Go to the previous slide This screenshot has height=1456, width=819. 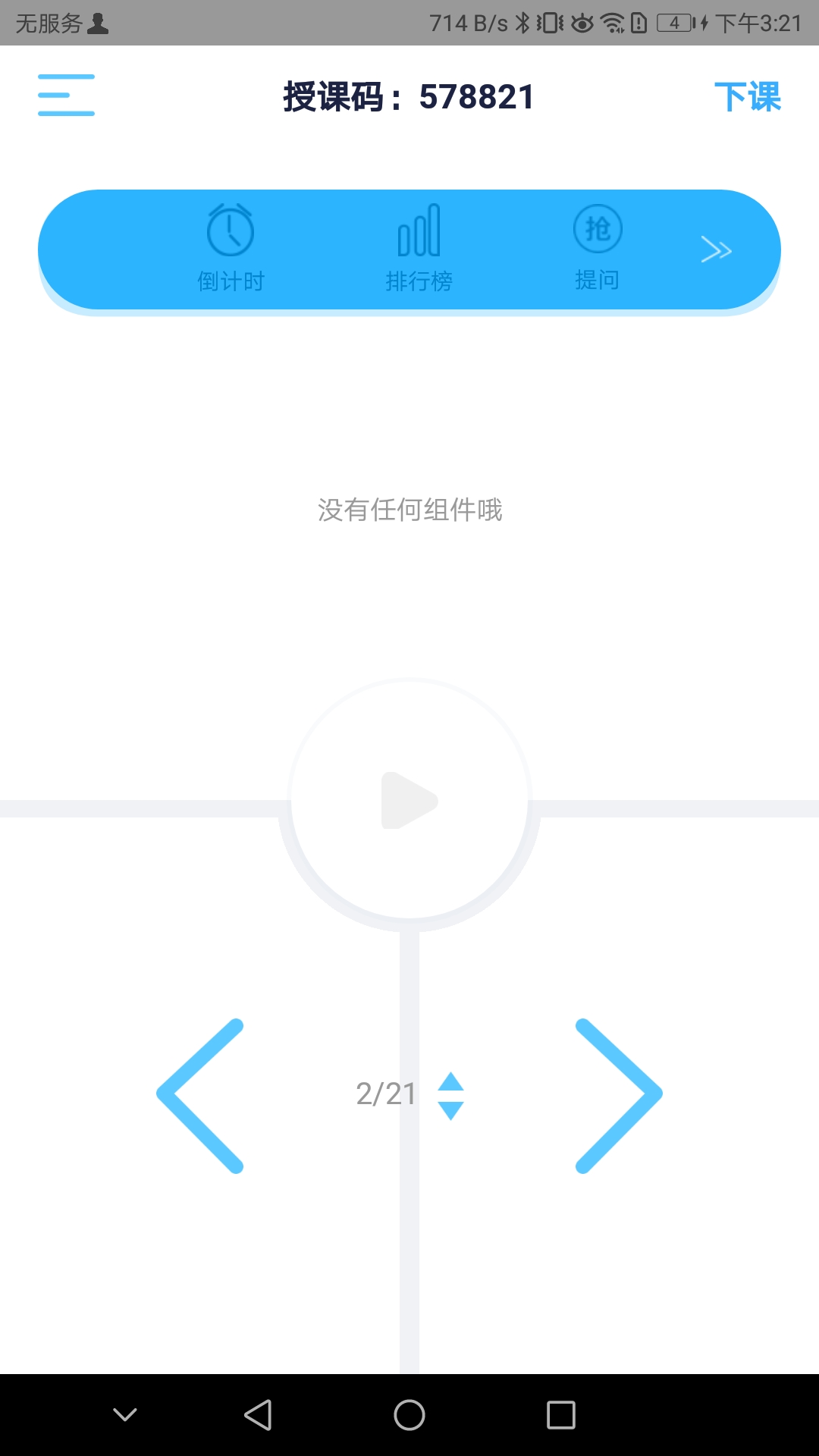[200, 1096]
